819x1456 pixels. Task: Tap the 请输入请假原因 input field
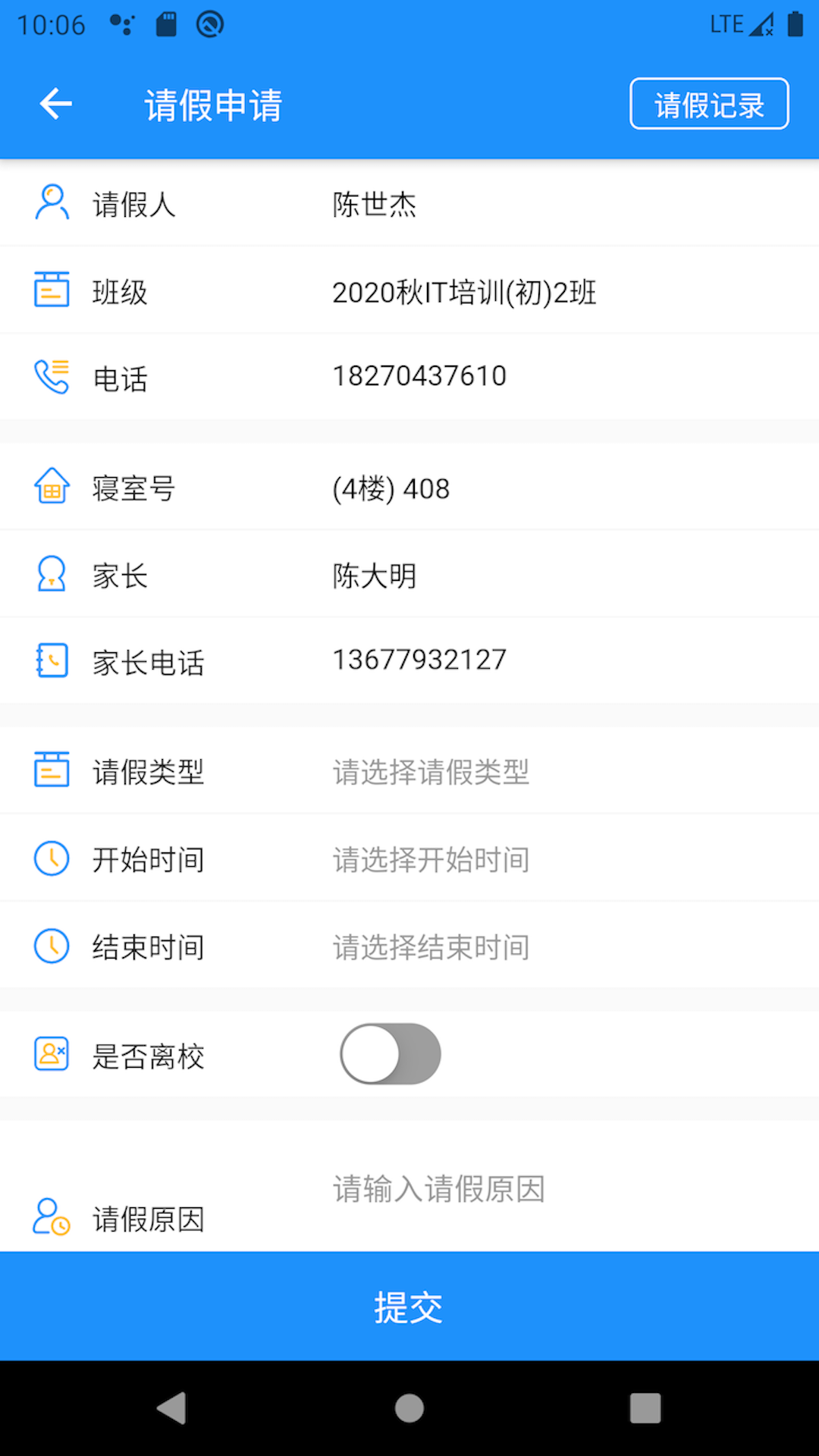(x=440, y=1188)
